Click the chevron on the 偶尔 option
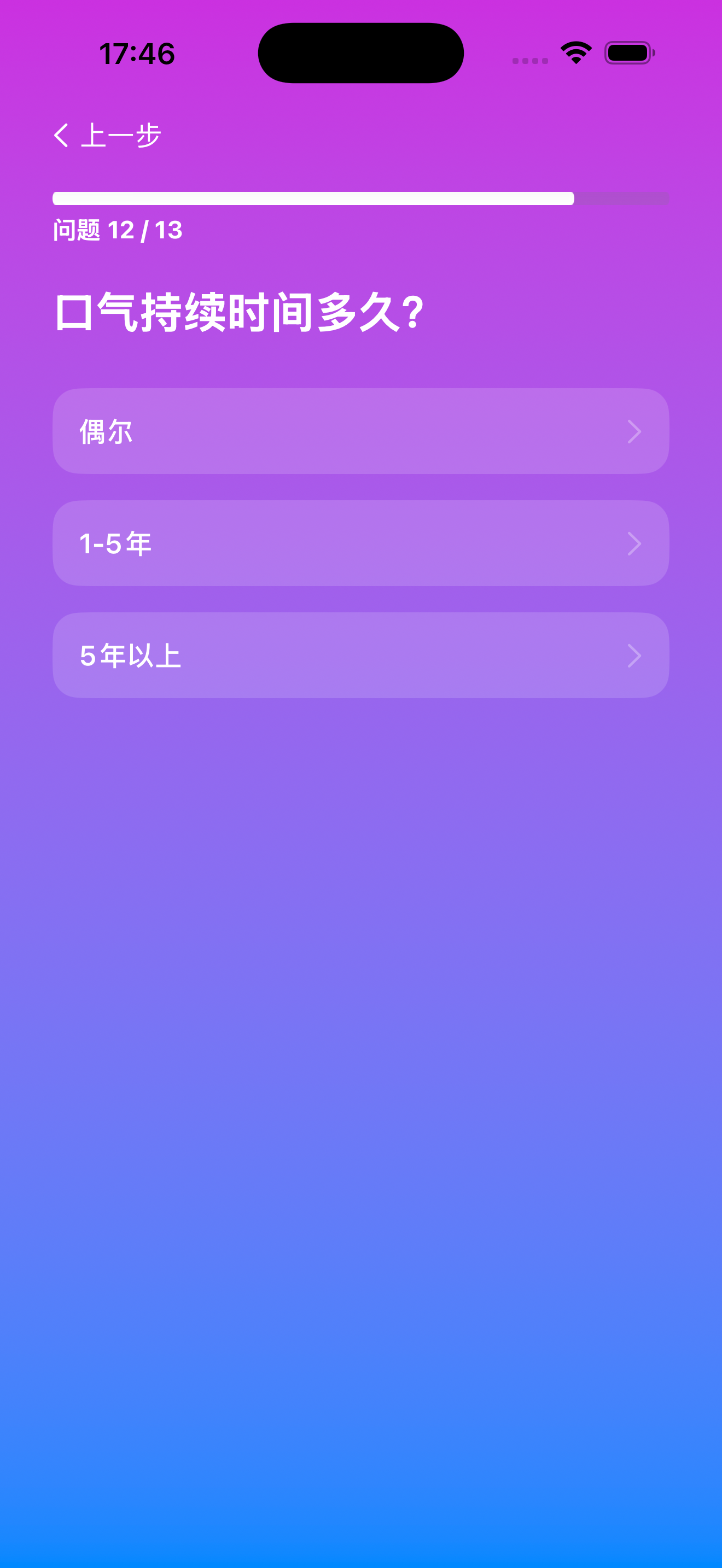This screenshot has height=1568, width=722. click(x=634, y=431)
